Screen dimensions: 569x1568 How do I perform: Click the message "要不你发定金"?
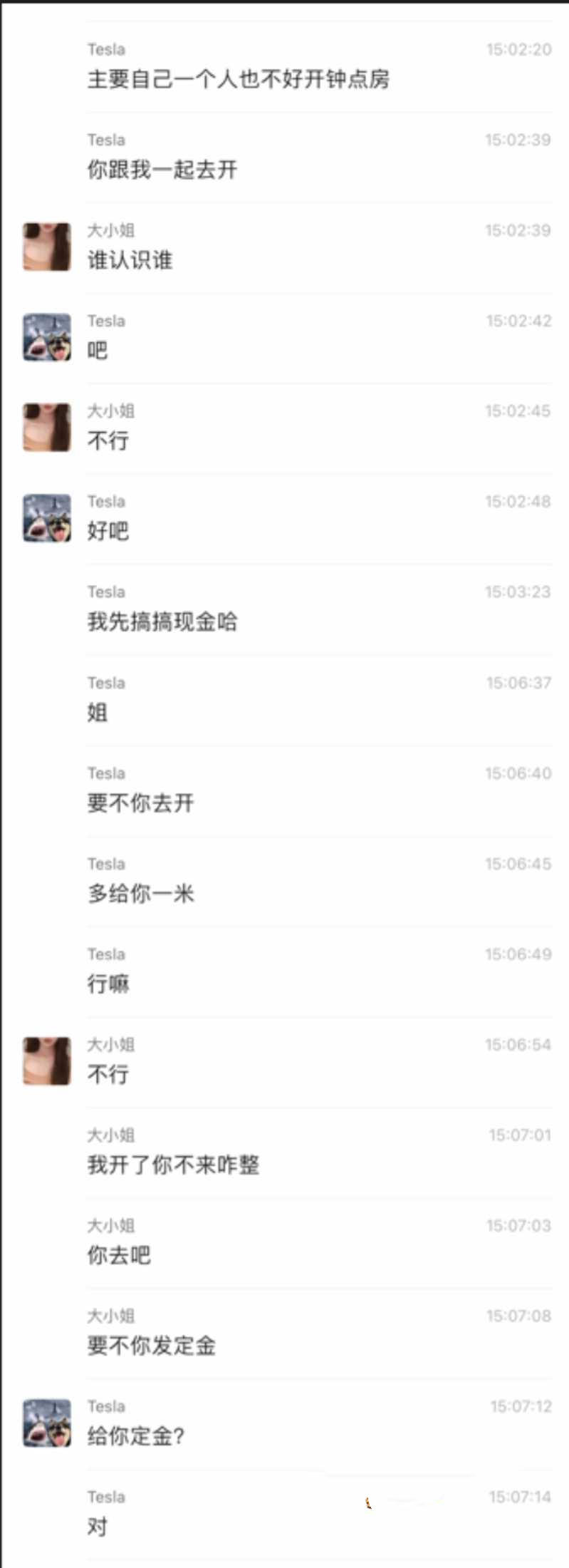150,1346
